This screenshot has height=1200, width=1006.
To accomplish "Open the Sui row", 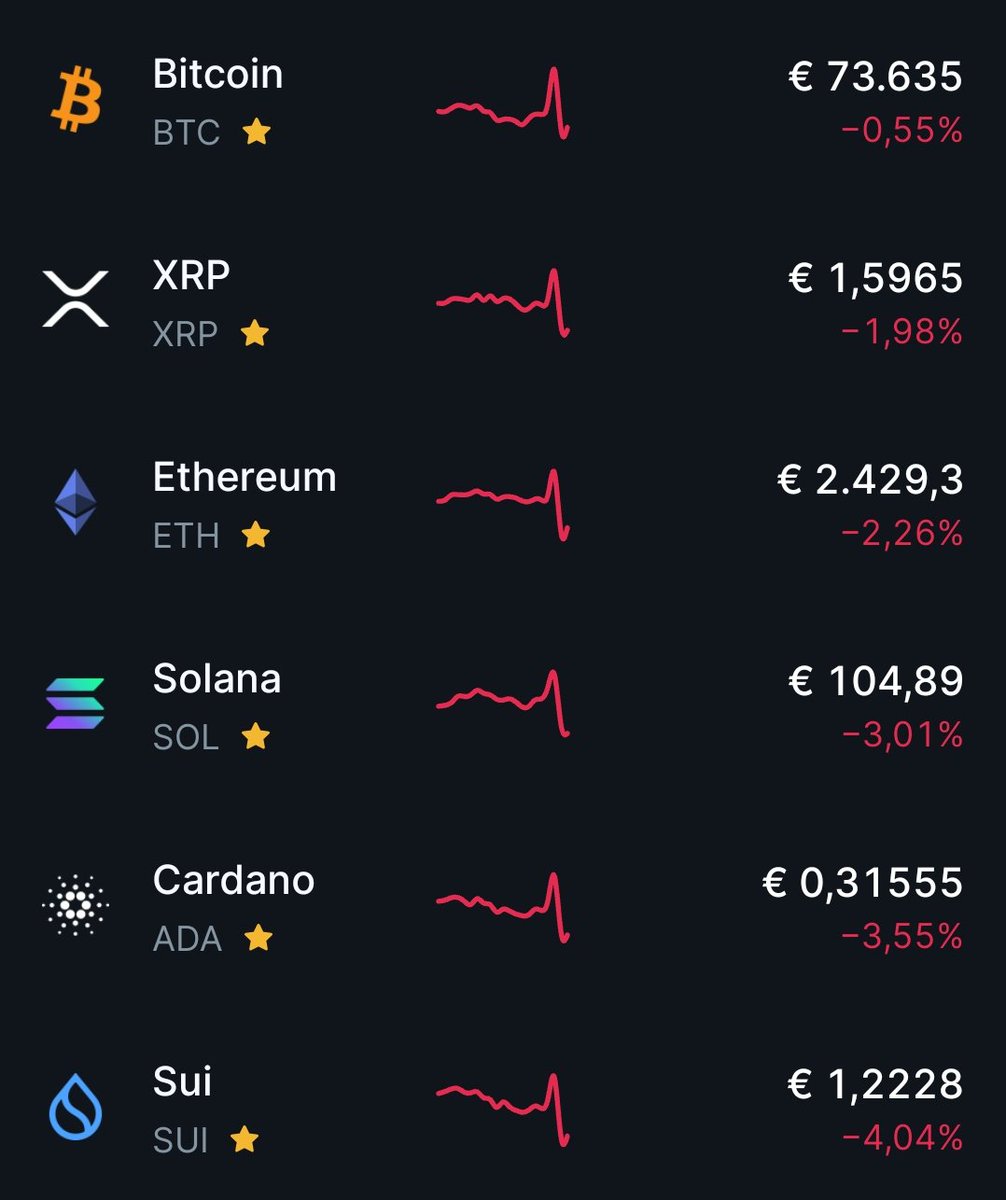I will [x=503, y=1110].
